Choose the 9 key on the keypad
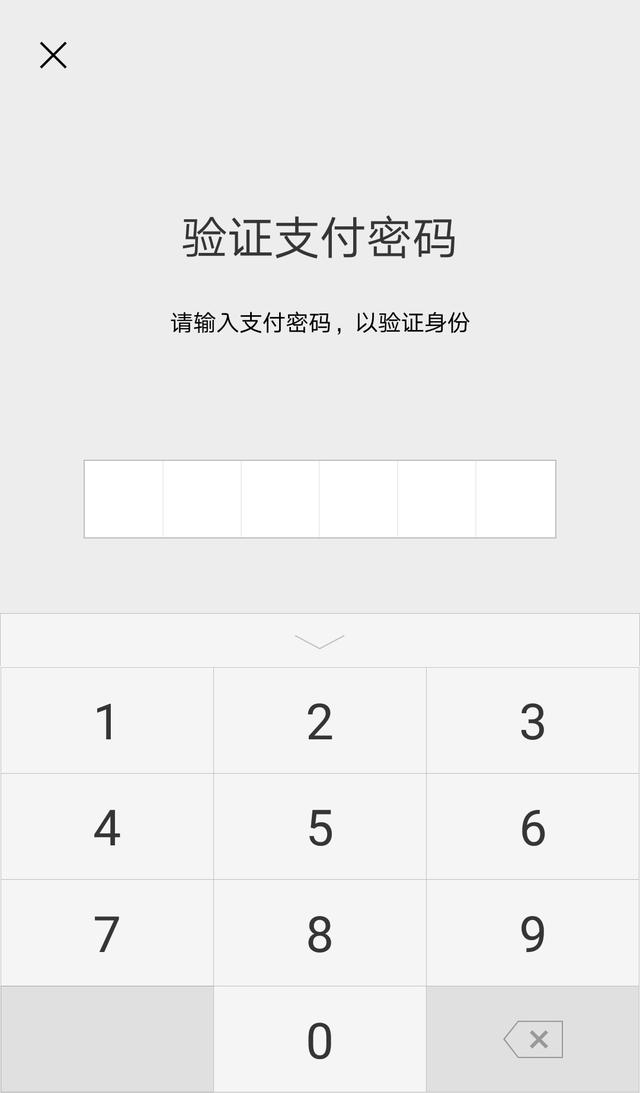Screen dimensions: 640x1093 [533, 933]
